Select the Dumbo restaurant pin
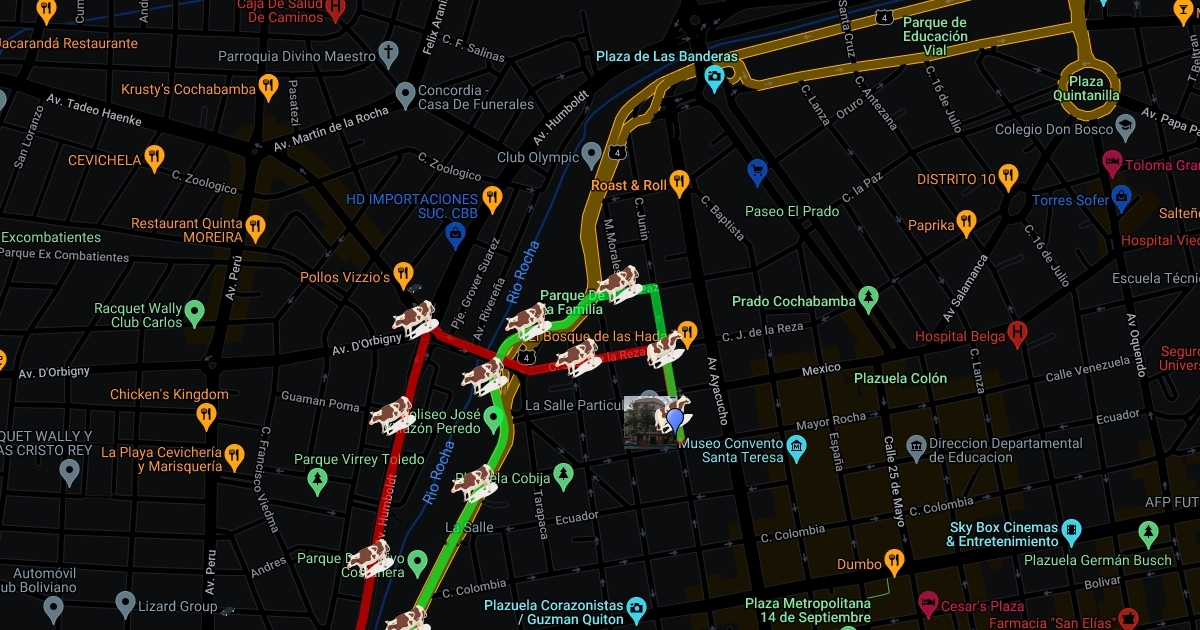This screenshot has width=1200, height=630. [894, 561]
